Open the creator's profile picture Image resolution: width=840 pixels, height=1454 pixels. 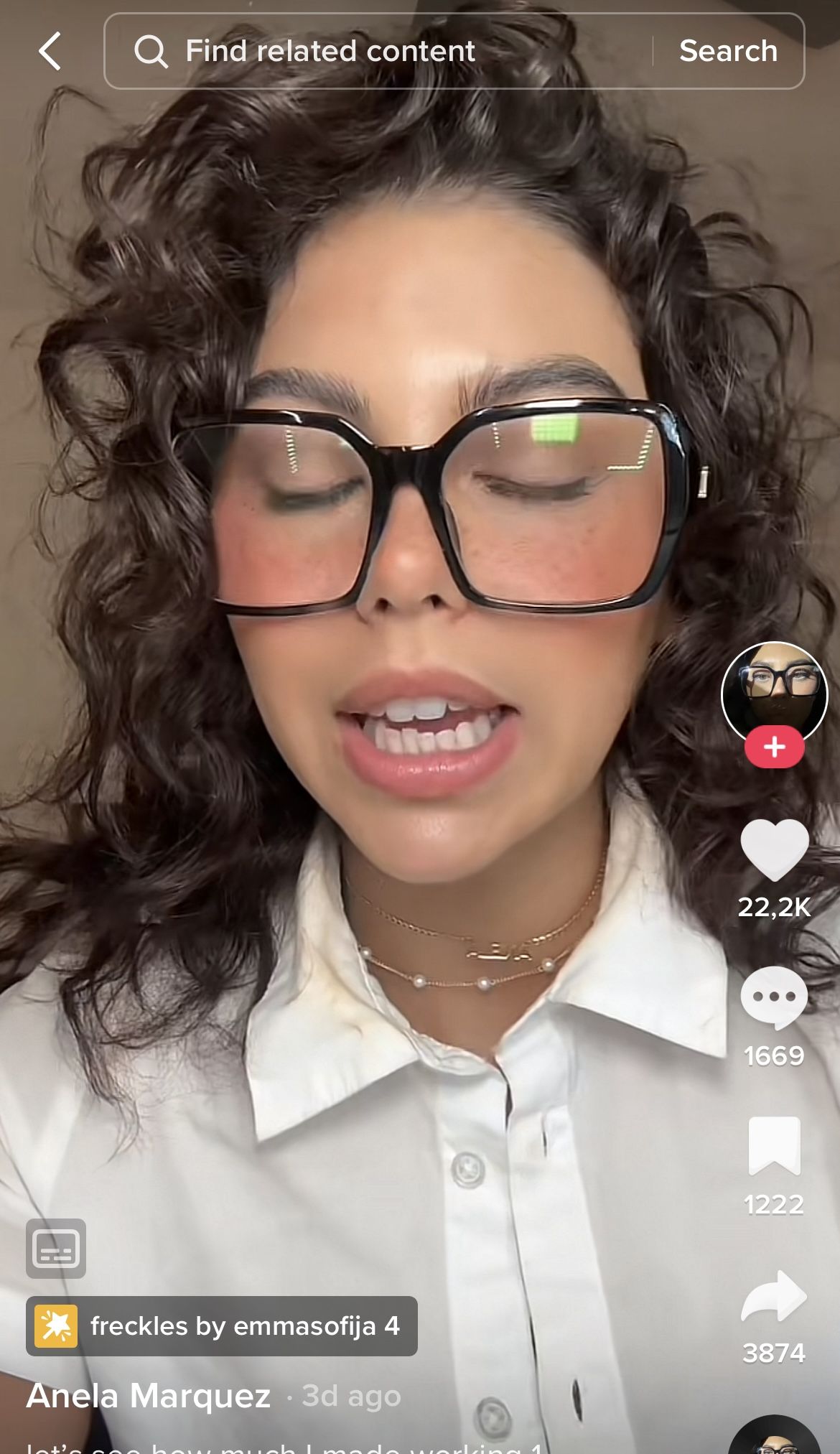coord(774,691)
